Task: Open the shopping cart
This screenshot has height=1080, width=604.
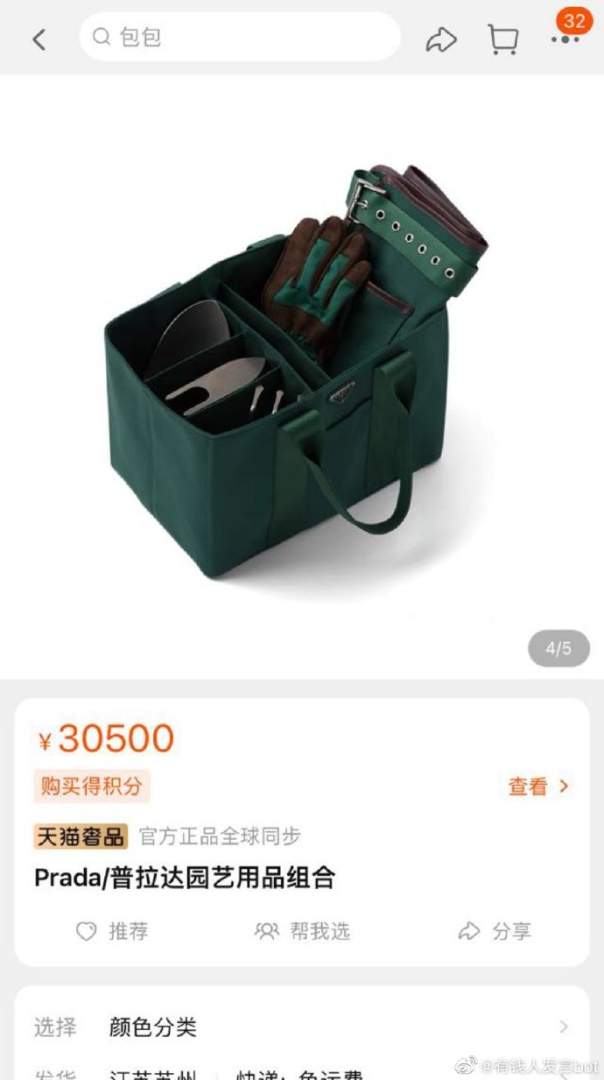Action: point(502,39)
